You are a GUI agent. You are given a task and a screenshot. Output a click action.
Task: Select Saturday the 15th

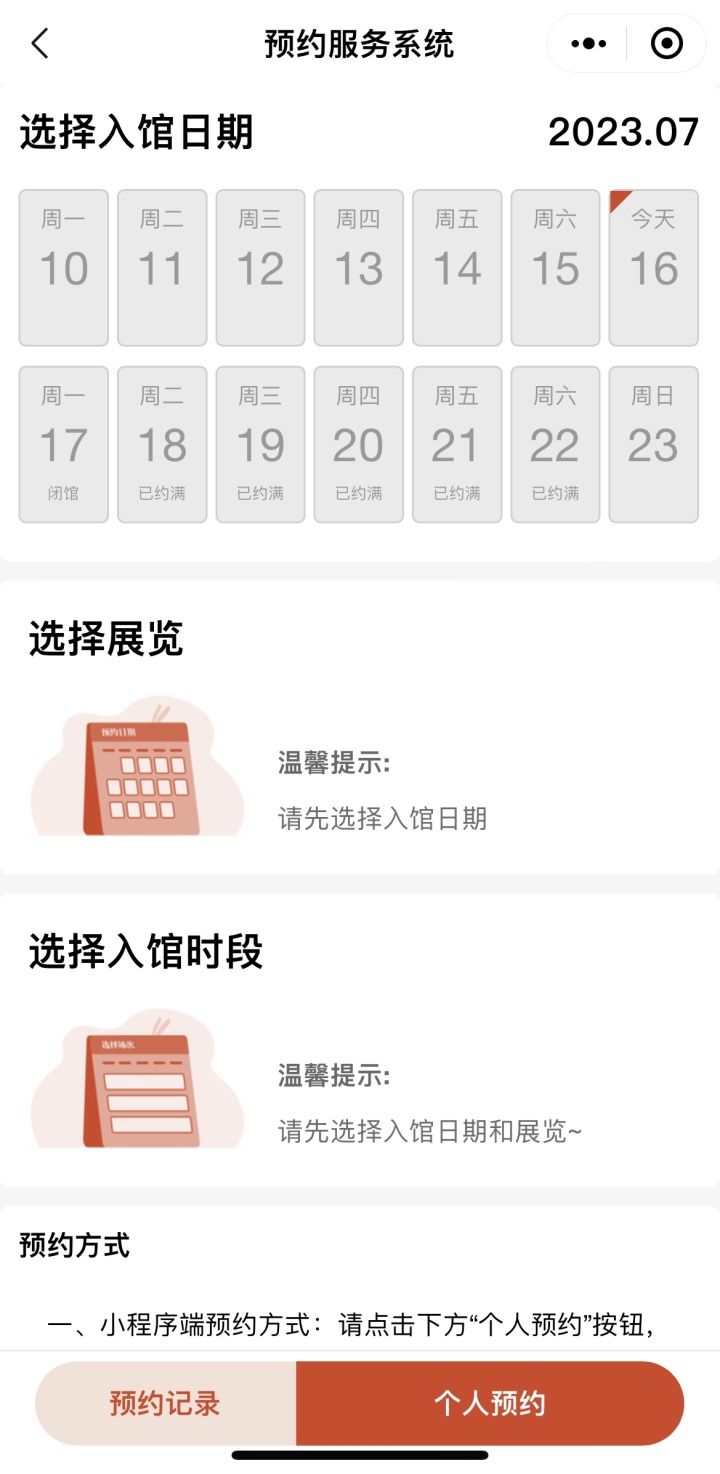coord(555,268)
